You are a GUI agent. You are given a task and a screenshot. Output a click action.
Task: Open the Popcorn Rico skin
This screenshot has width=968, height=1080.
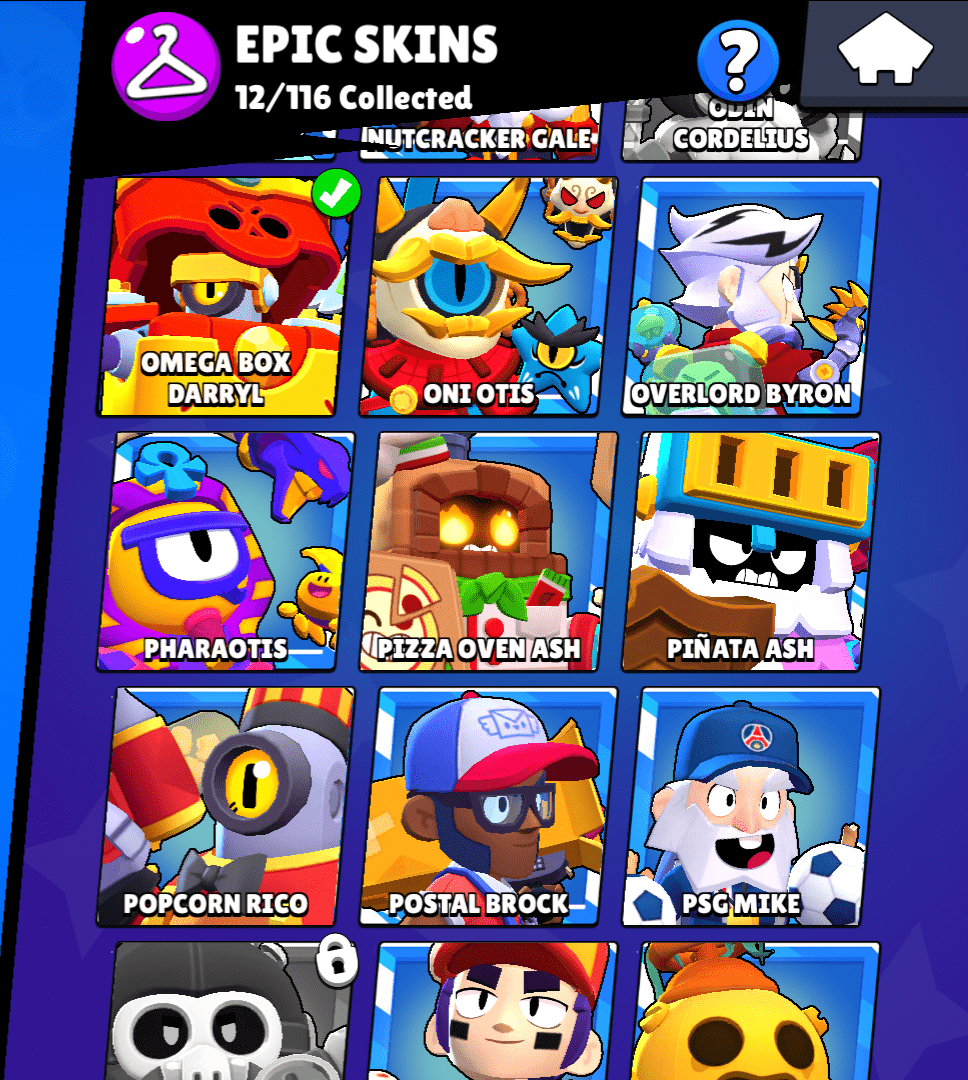226,806
